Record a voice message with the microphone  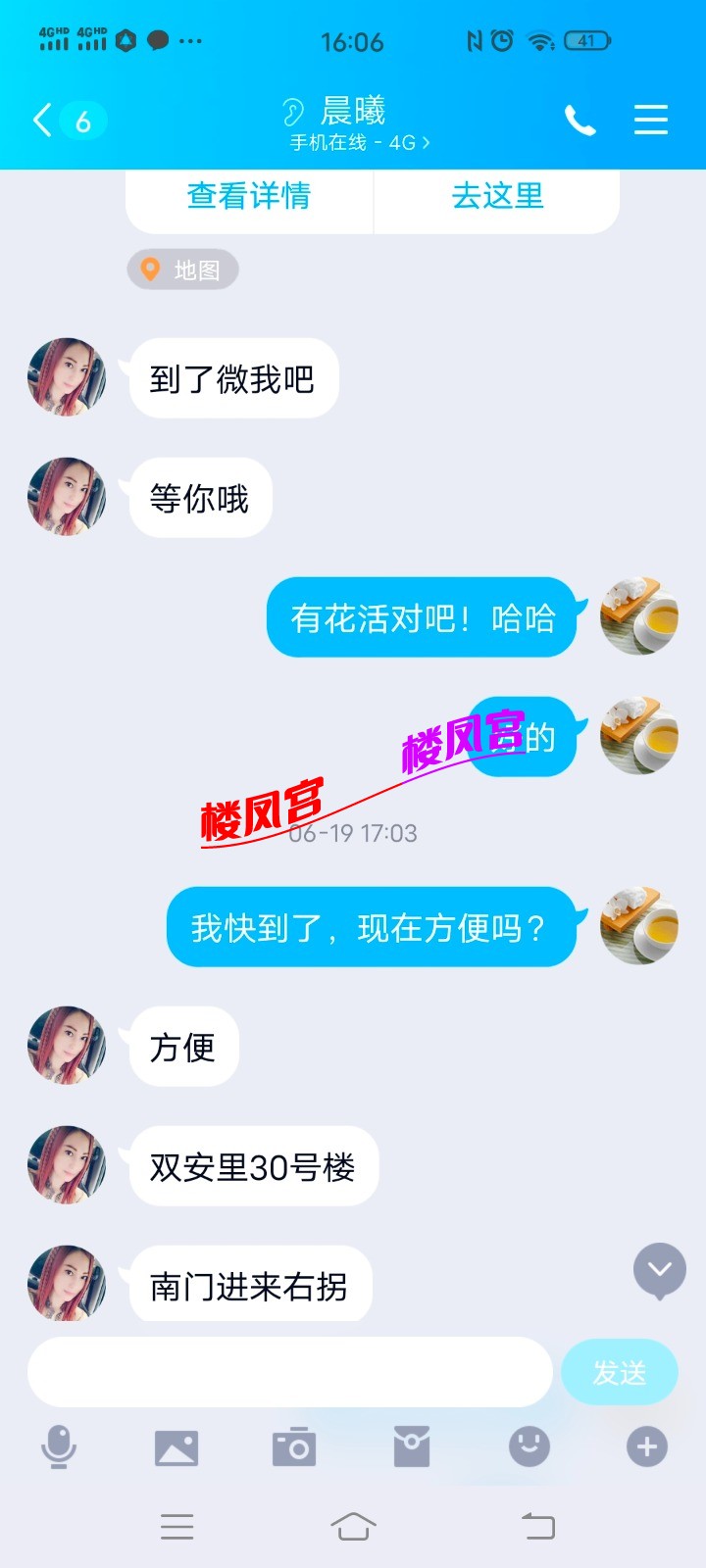tap(59, 1446)
